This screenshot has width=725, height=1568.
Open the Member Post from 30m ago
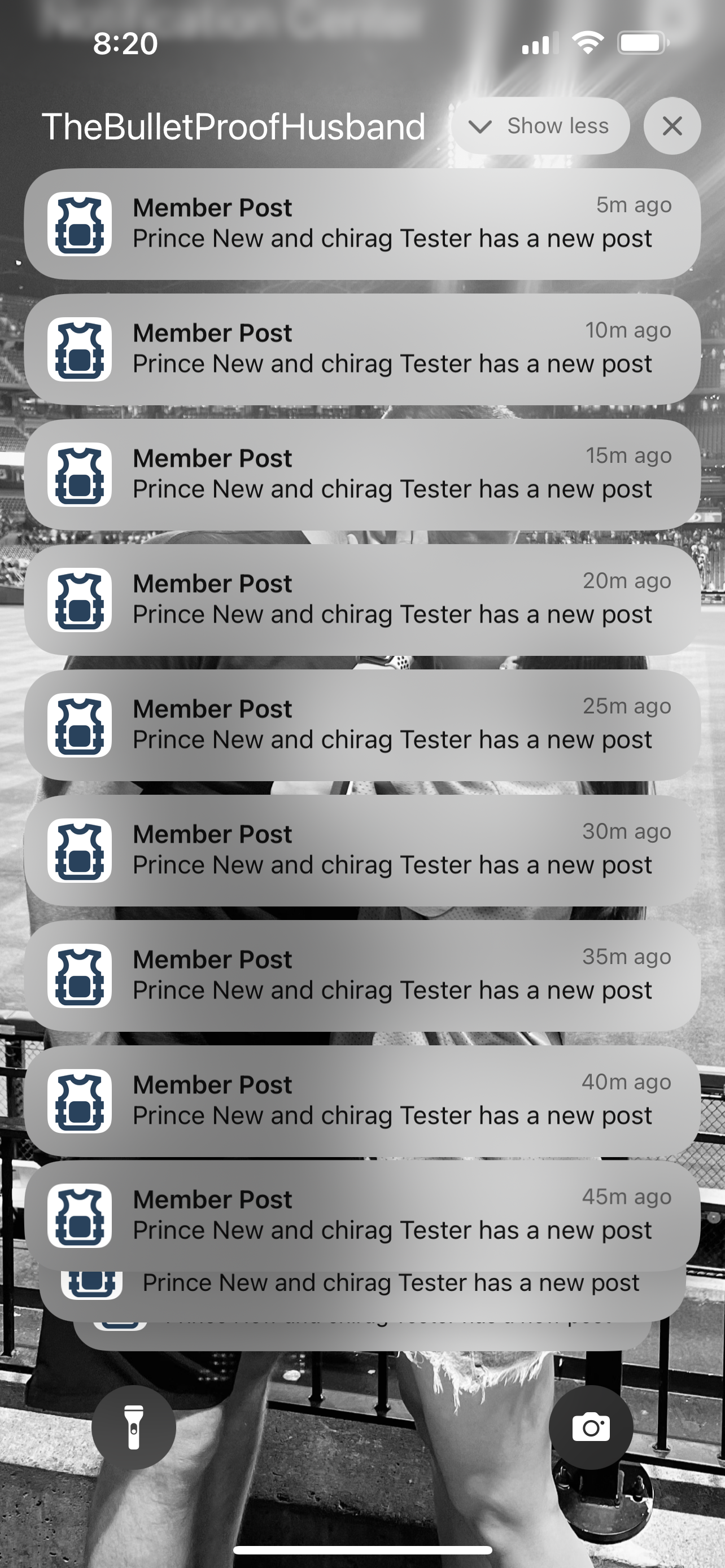click(x=362, y=851)
